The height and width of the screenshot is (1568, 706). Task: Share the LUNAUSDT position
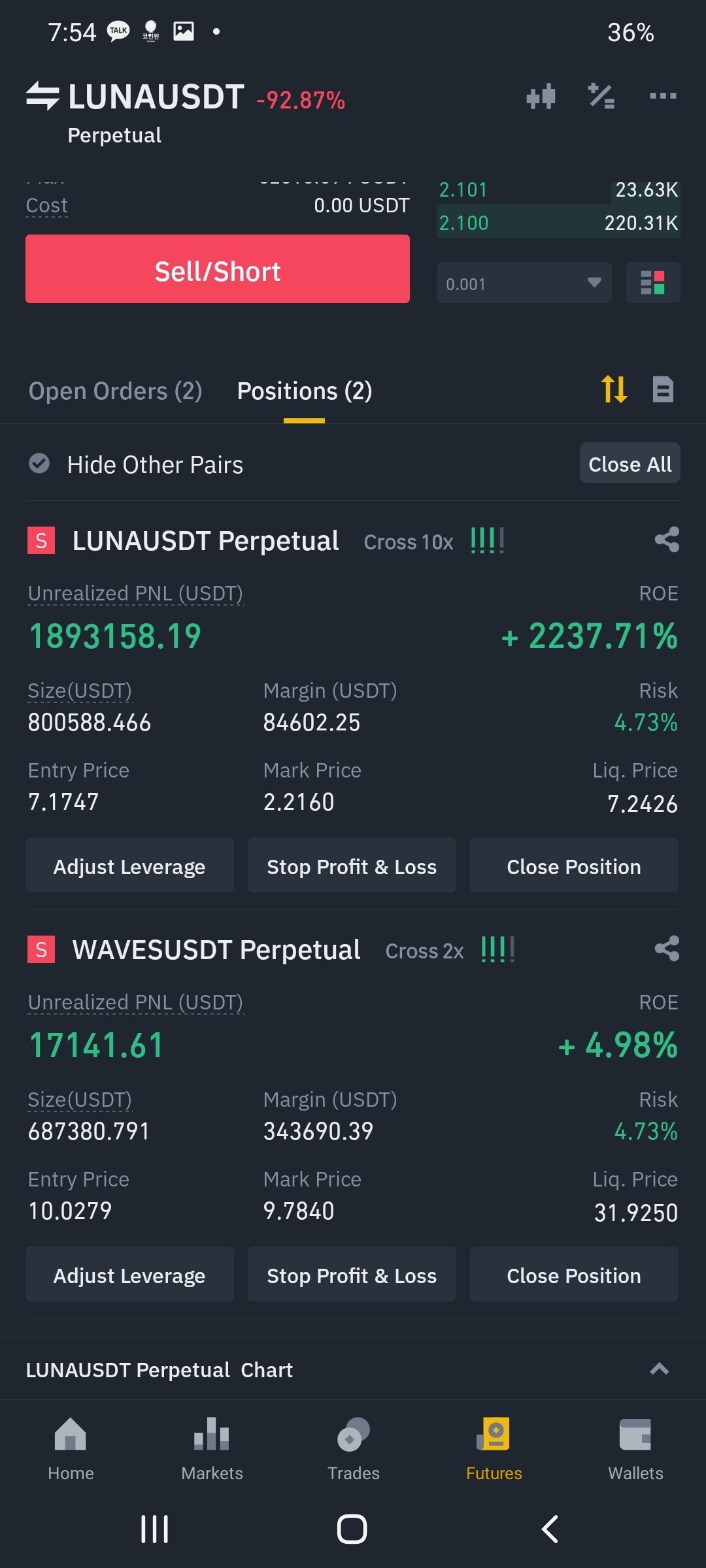point(667,540)
